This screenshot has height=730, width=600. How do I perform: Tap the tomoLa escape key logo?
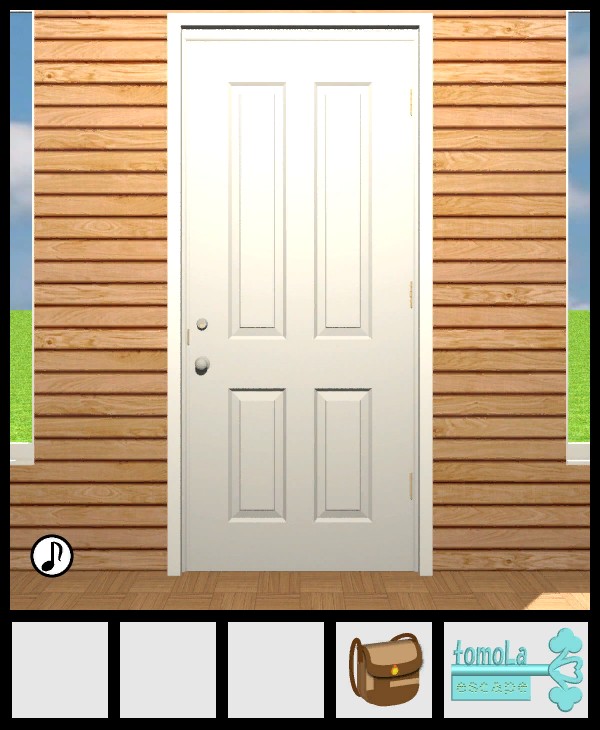(x=516, y=668)
